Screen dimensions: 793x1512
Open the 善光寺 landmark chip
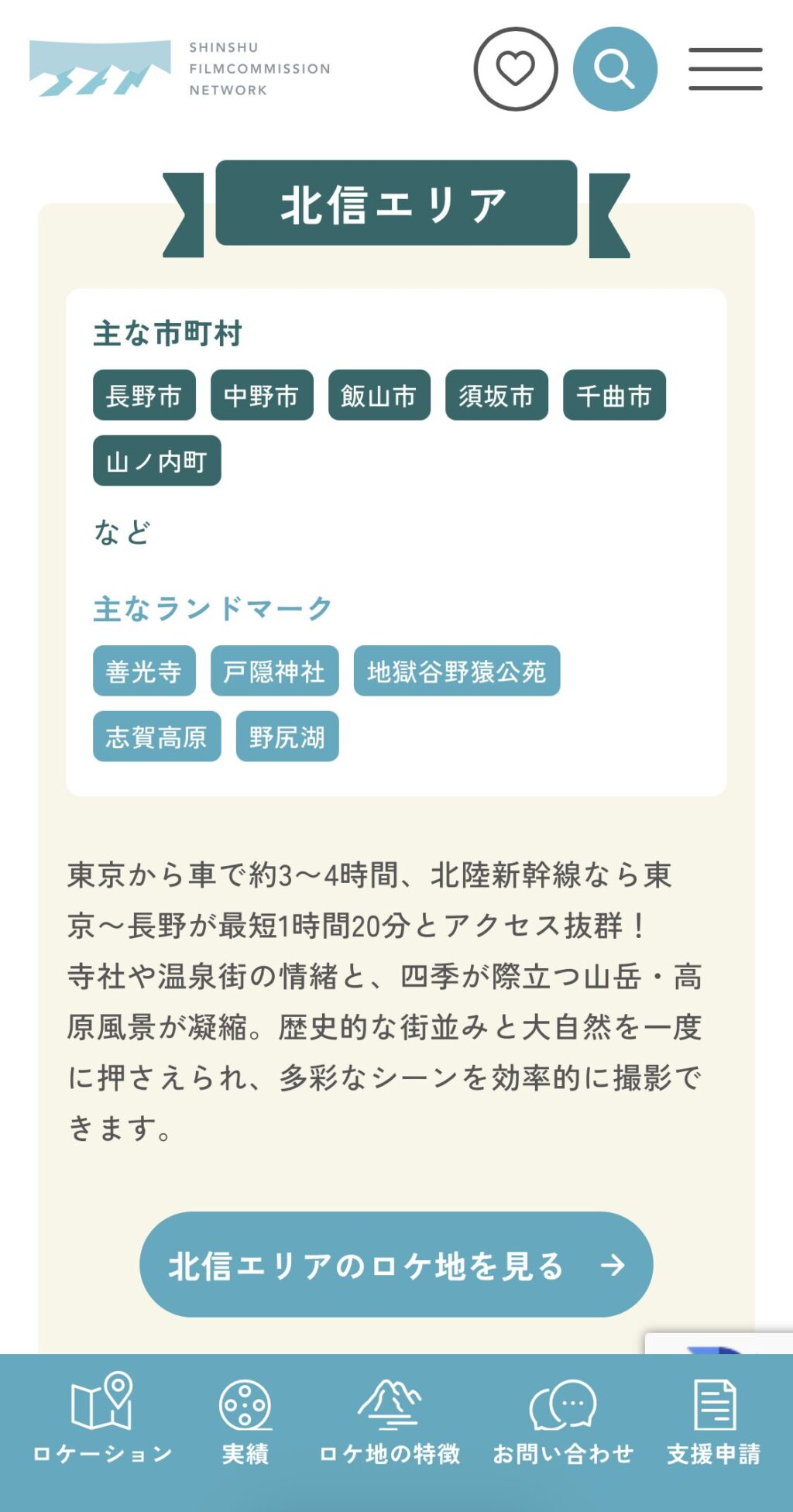click(144, 671)
